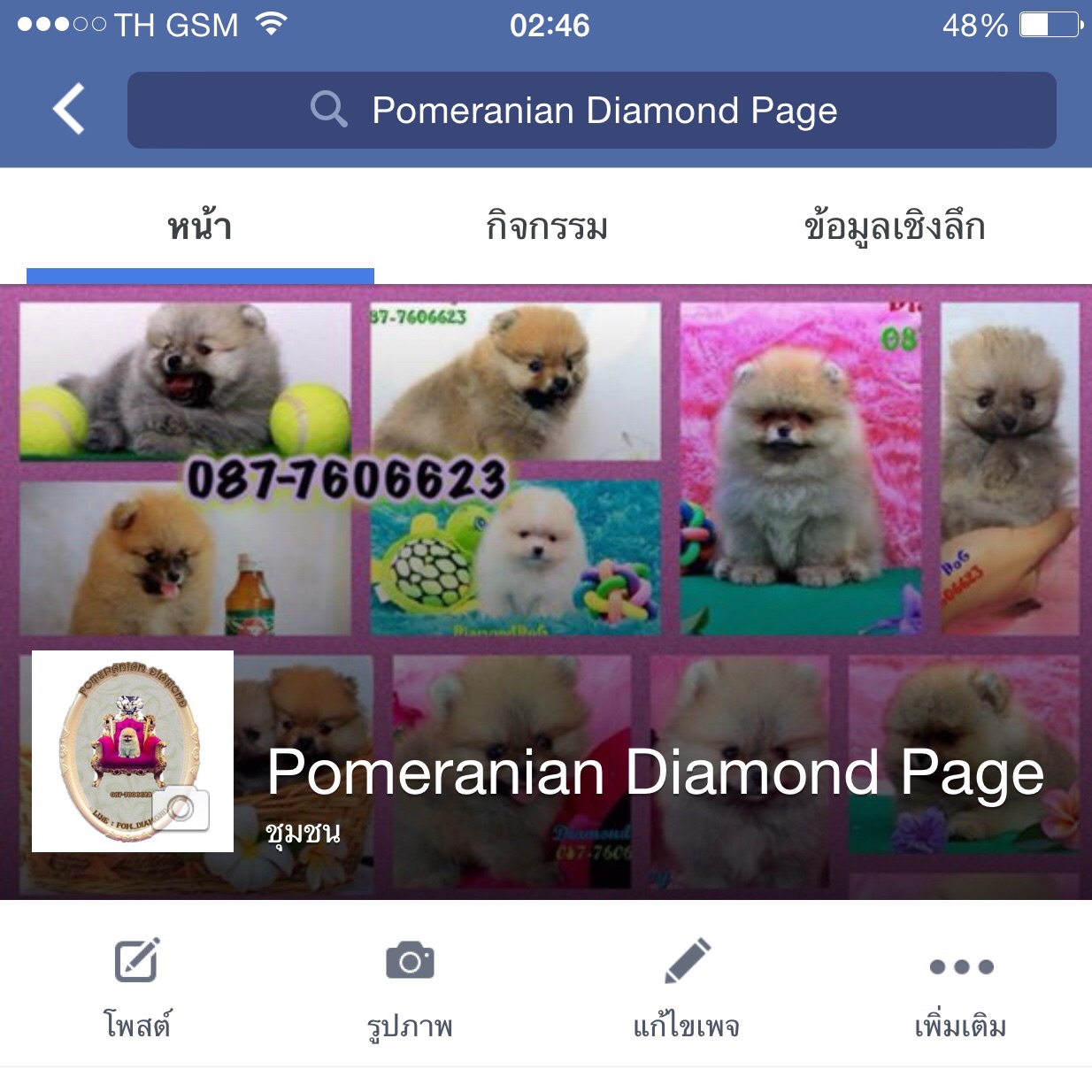Edit the page via แก้ไขเพจ
This screenshot has height=1092, width=1092.
point(686,986)
